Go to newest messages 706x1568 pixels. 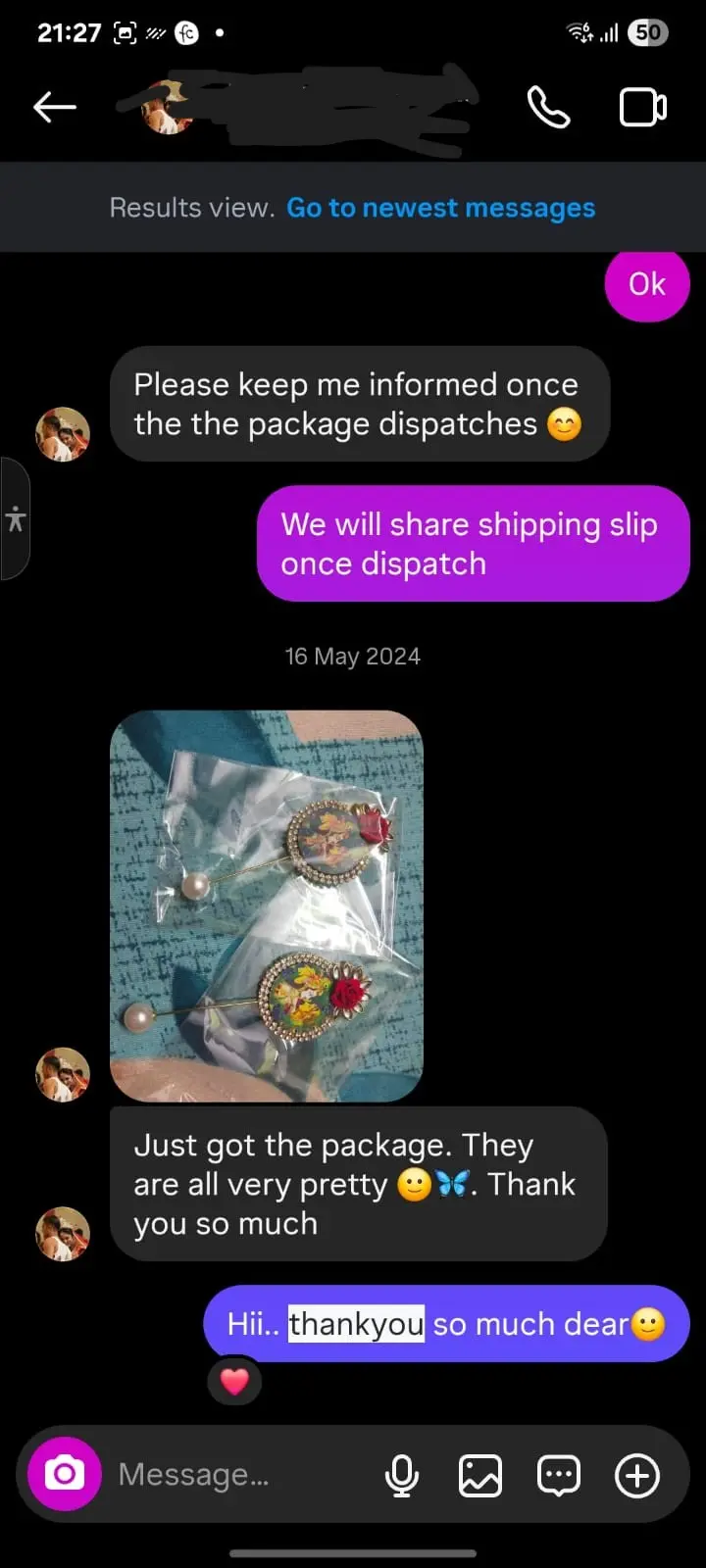coord(440,208)
